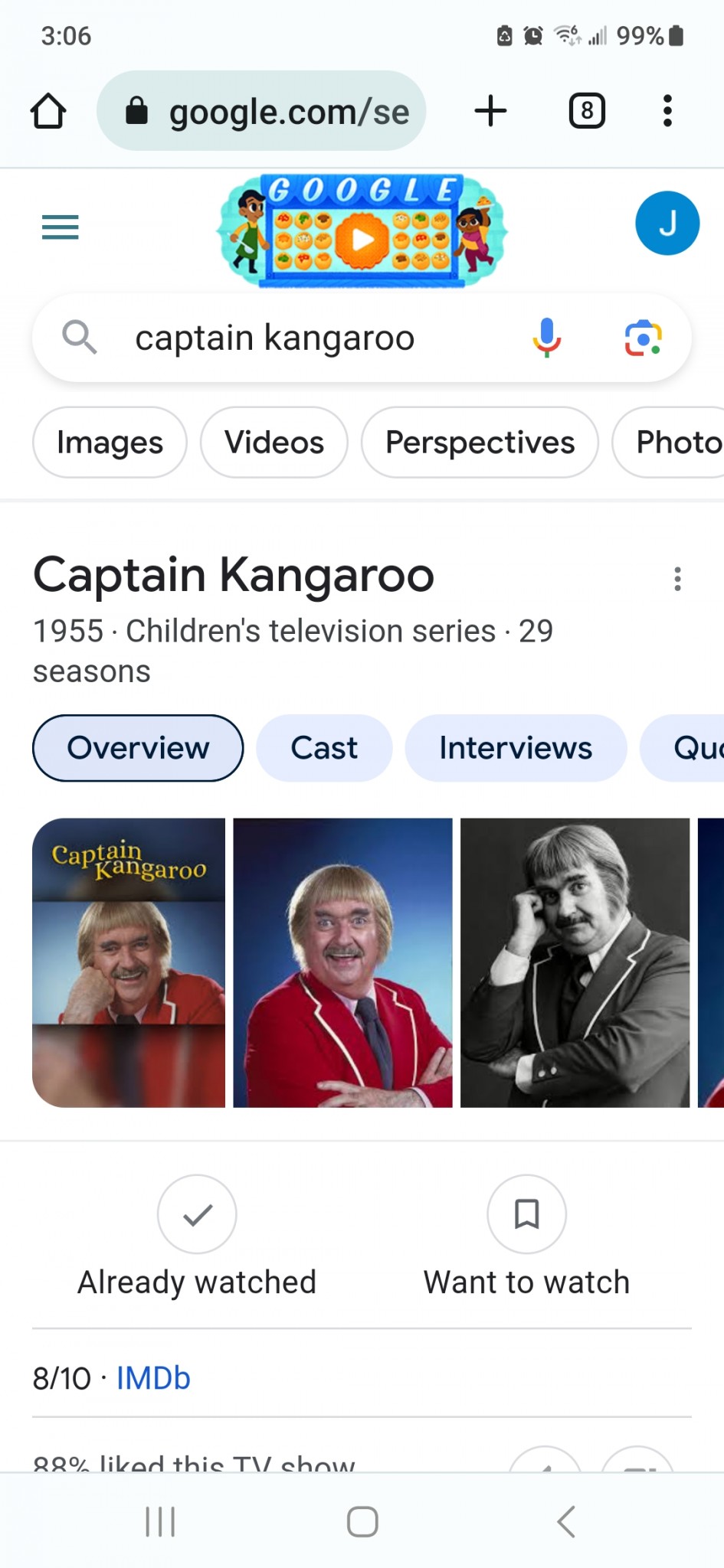724x1568 pixels.
Task: Open a new browser tab
Action: point(490,111)
